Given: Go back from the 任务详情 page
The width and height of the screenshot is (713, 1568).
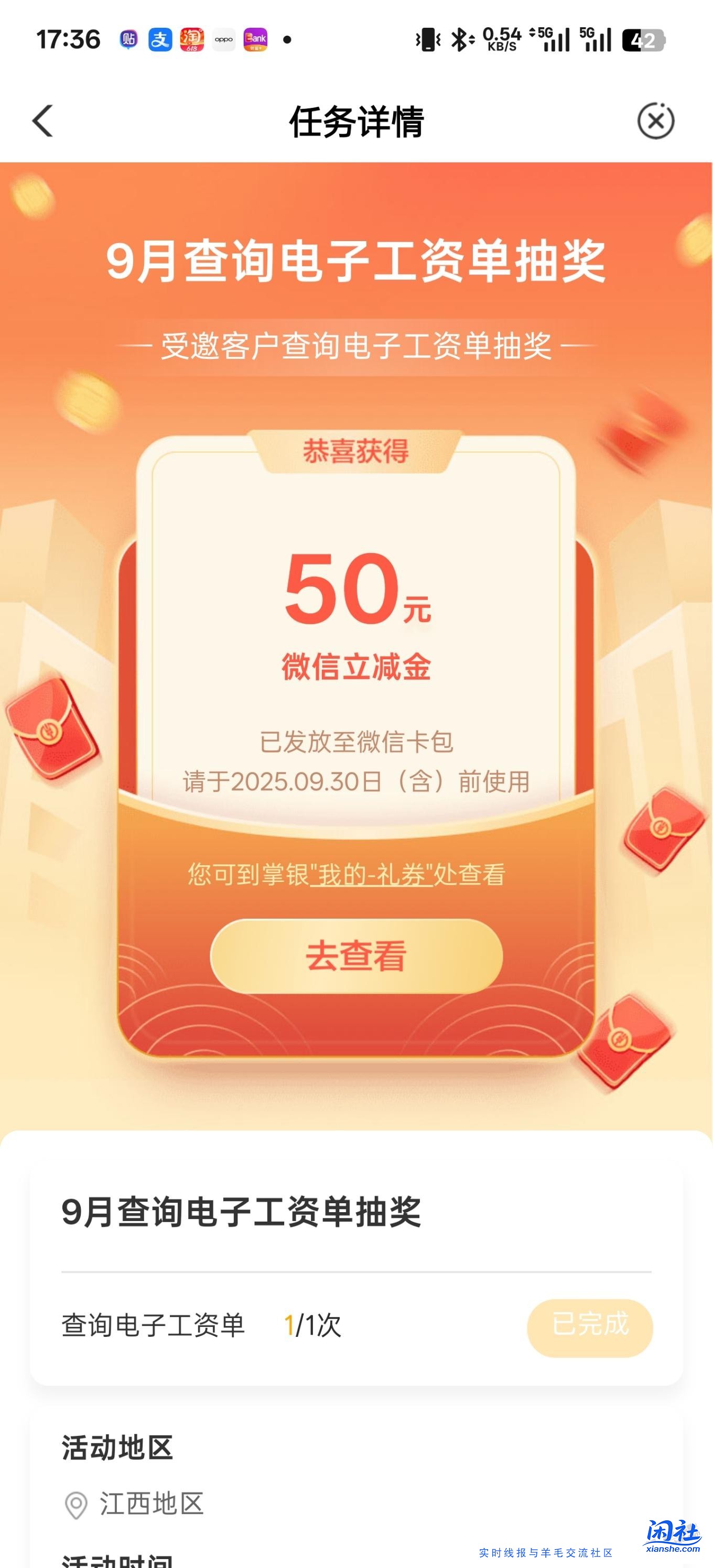Looking at the screenshot, I should coord(42,121).
